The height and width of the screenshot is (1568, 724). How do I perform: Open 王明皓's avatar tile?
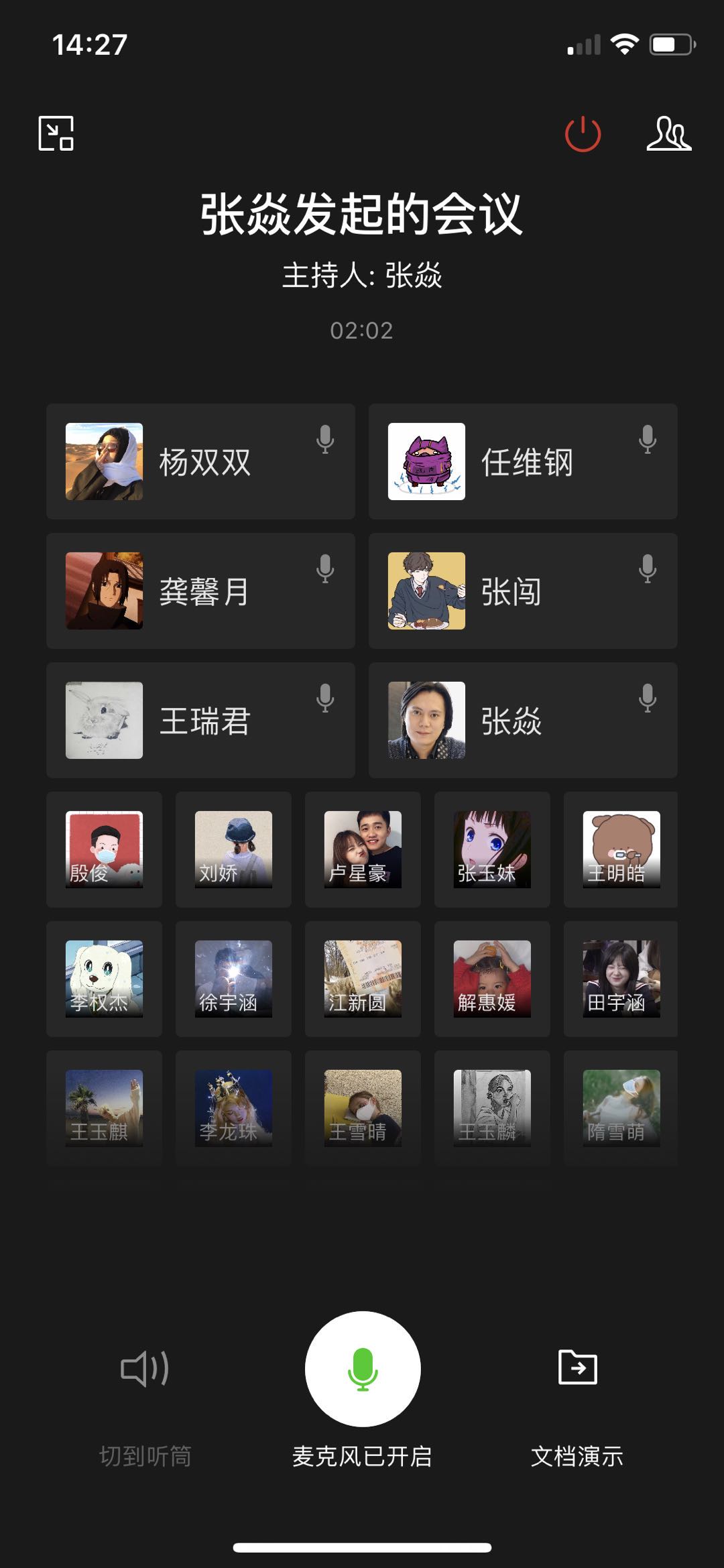click(x=621, y=849)
